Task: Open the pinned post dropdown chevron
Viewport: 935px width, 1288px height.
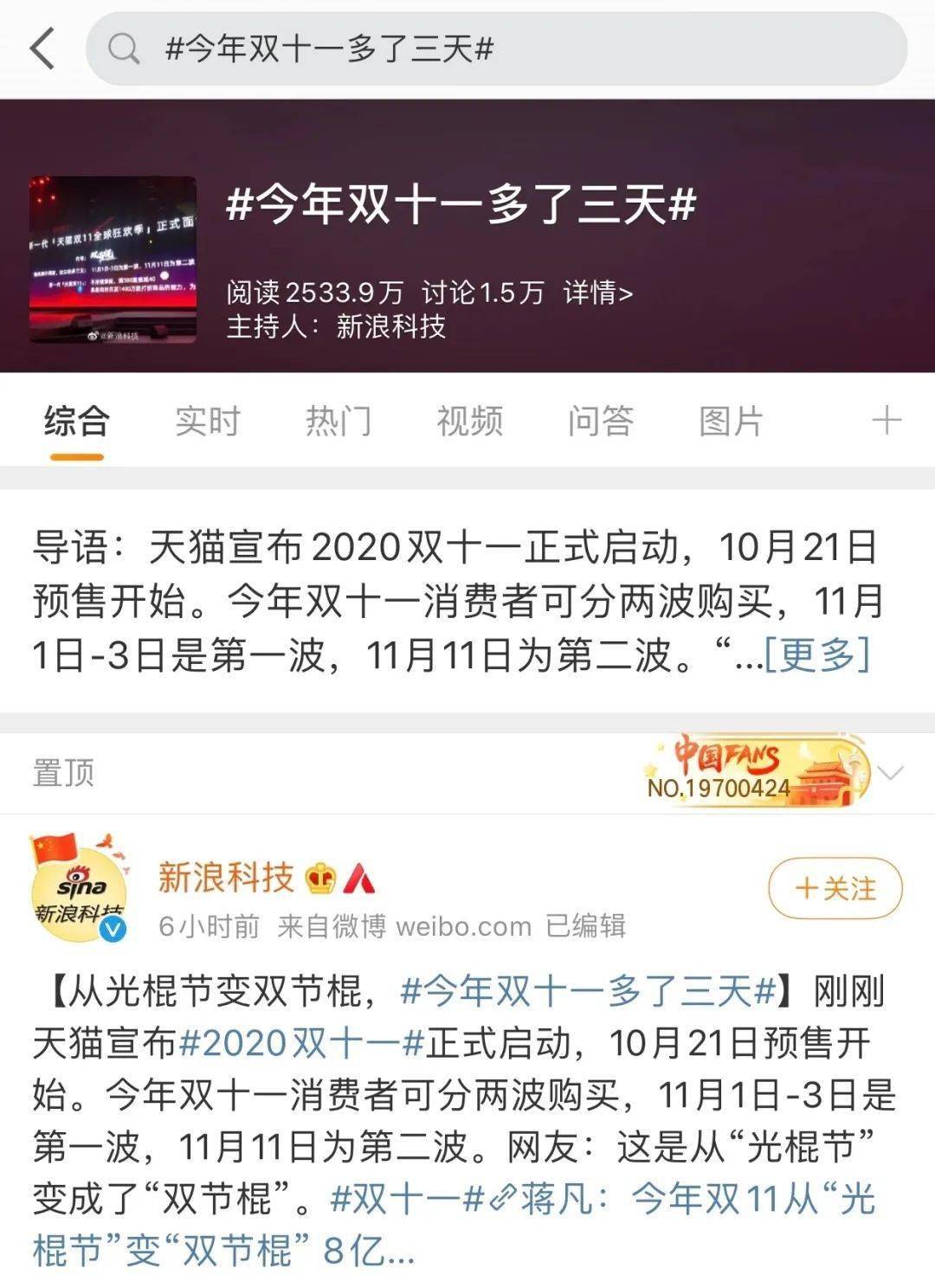Action: tap(891, 772)
